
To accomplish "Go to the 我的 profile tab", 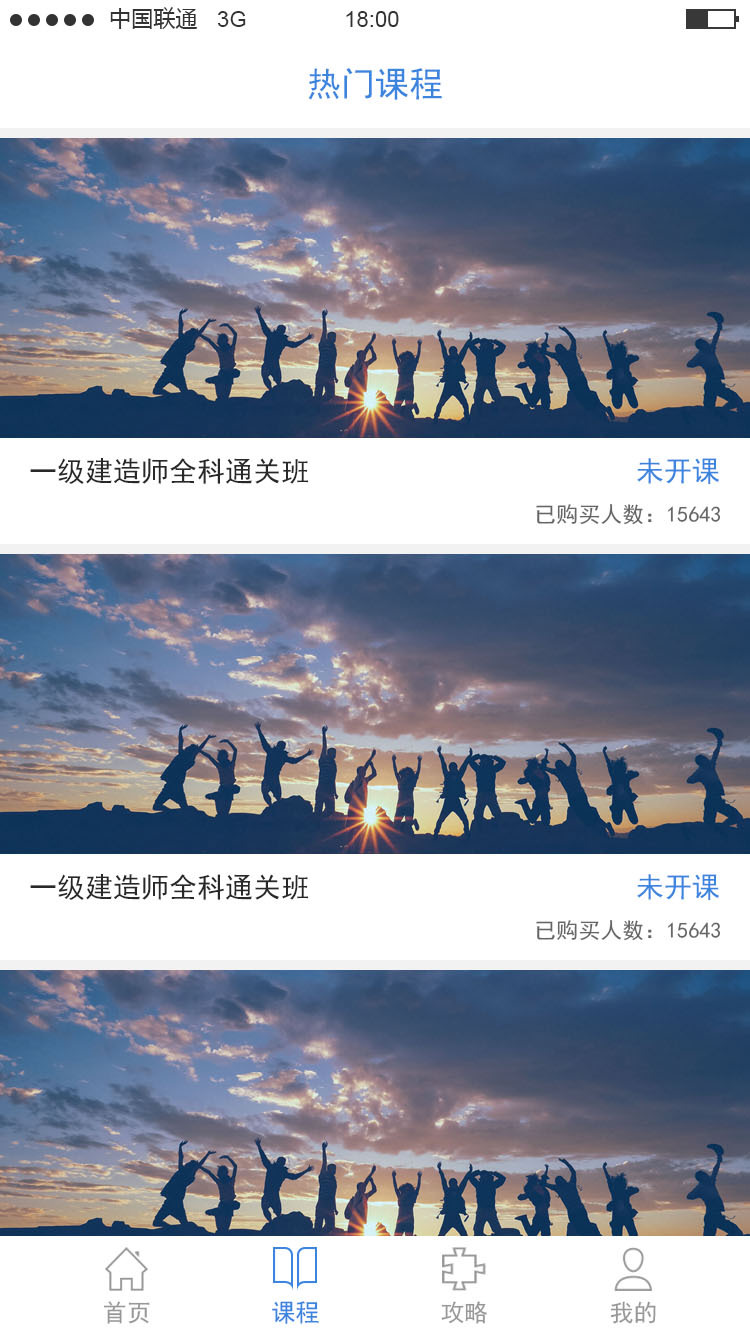I will point(633,1285).
